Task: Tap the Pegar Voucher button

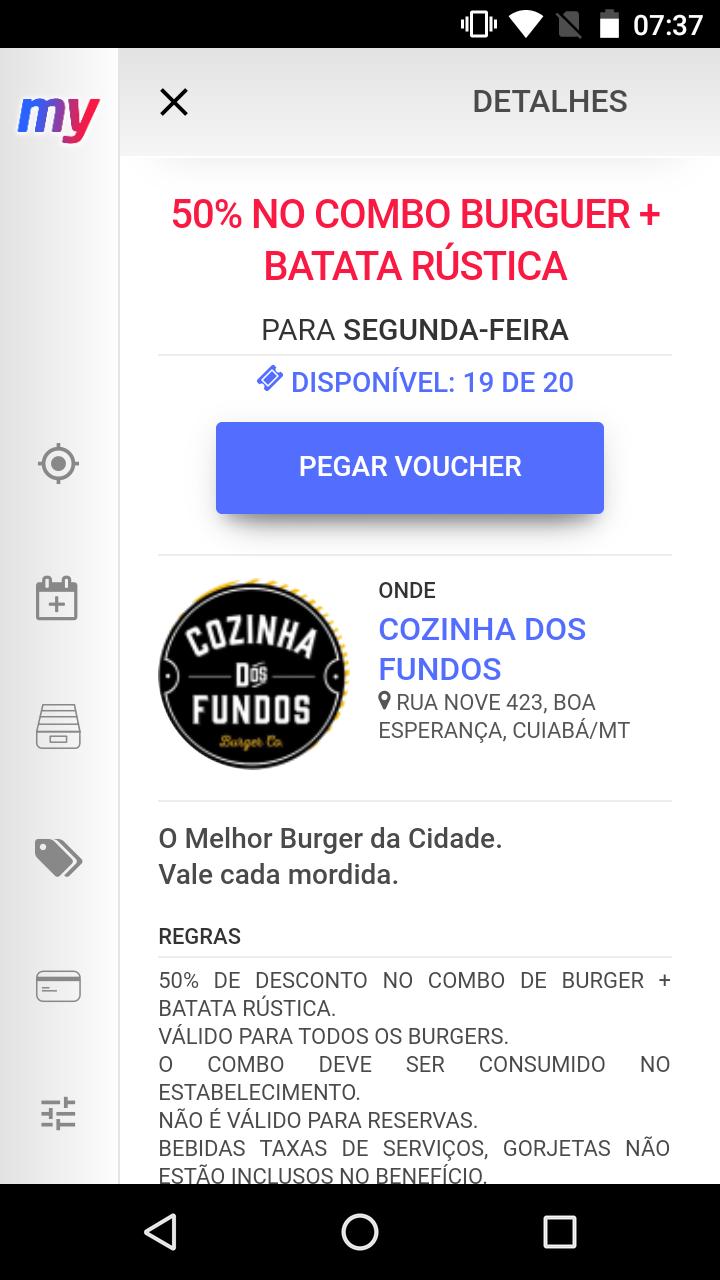Action: (410, 467)
